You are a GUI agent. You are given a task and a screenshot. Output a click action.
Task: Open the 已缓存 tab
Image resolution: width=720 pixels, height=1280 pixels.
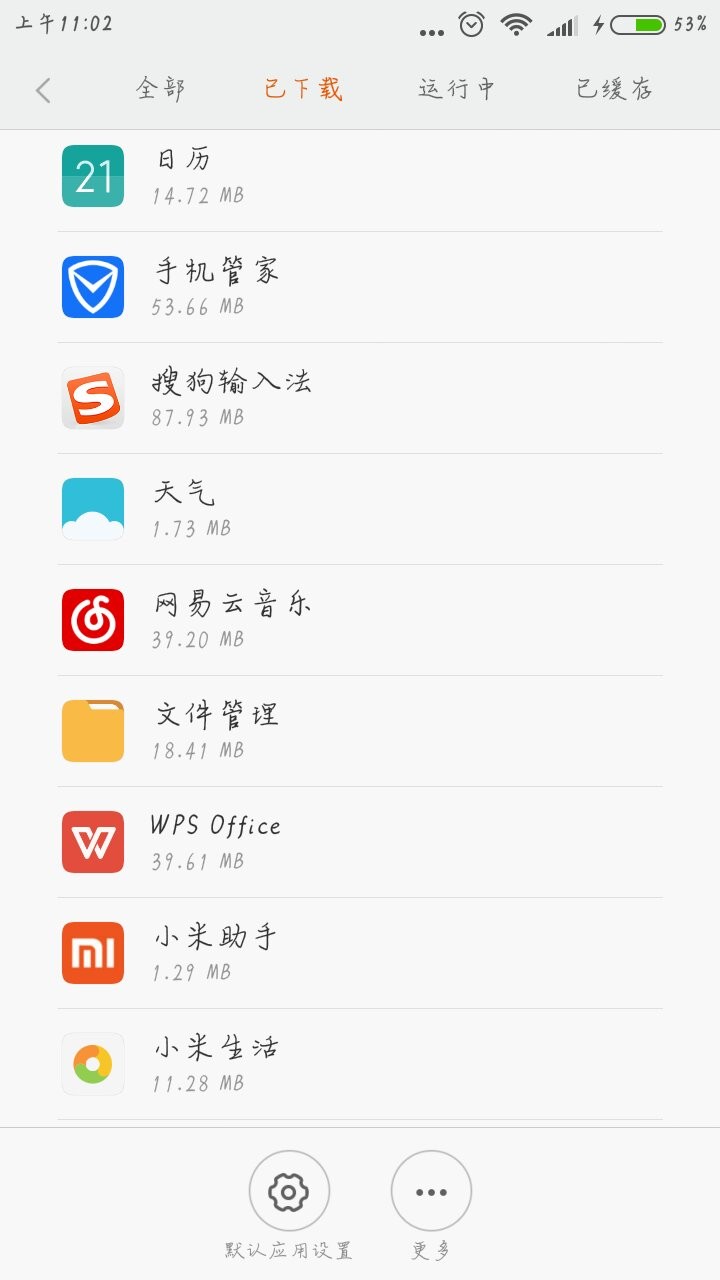tap(614, 89)
